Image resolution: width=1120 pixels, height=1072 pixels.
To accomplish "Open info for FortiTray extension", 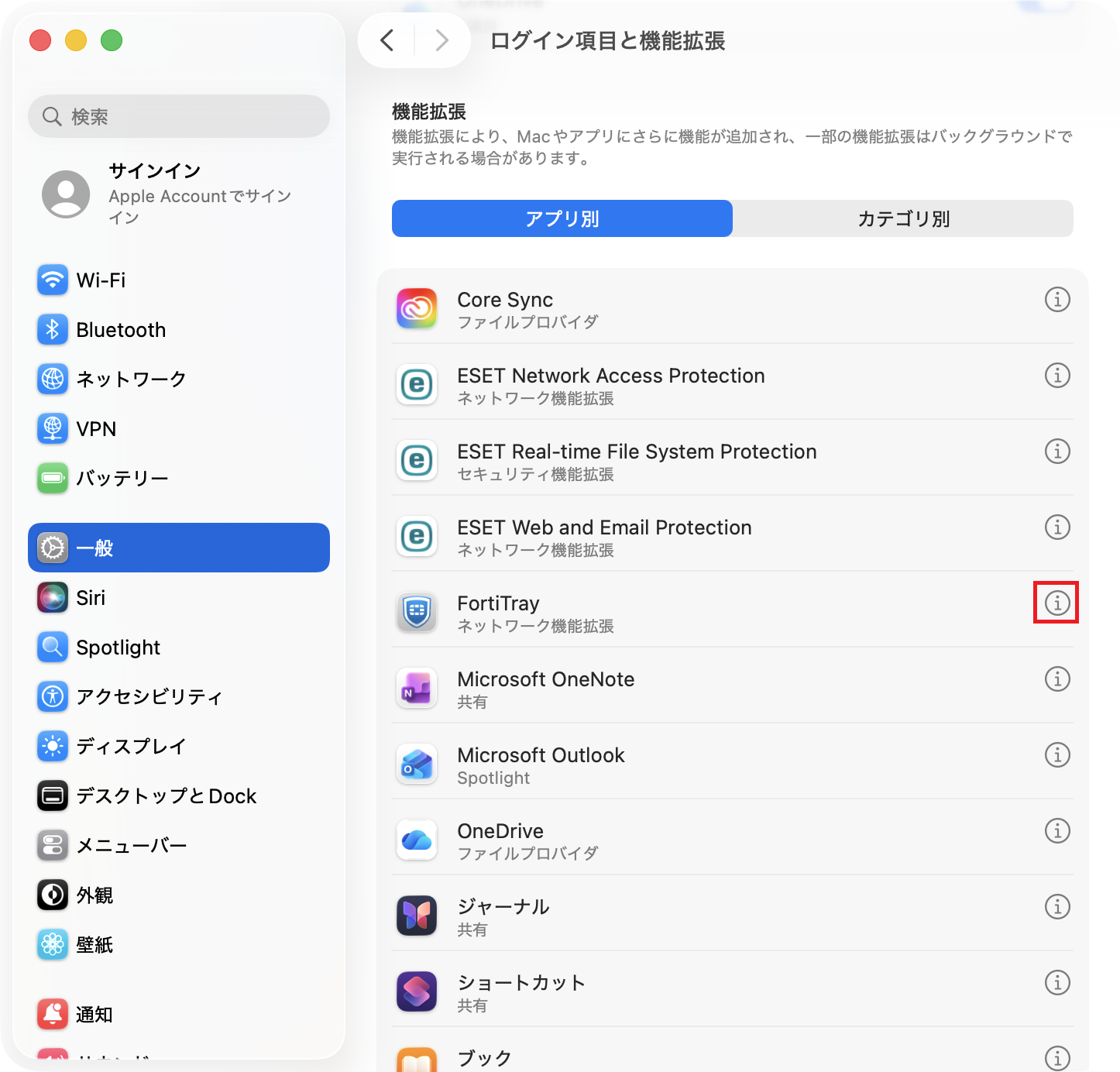I will tap(1057, 603).
